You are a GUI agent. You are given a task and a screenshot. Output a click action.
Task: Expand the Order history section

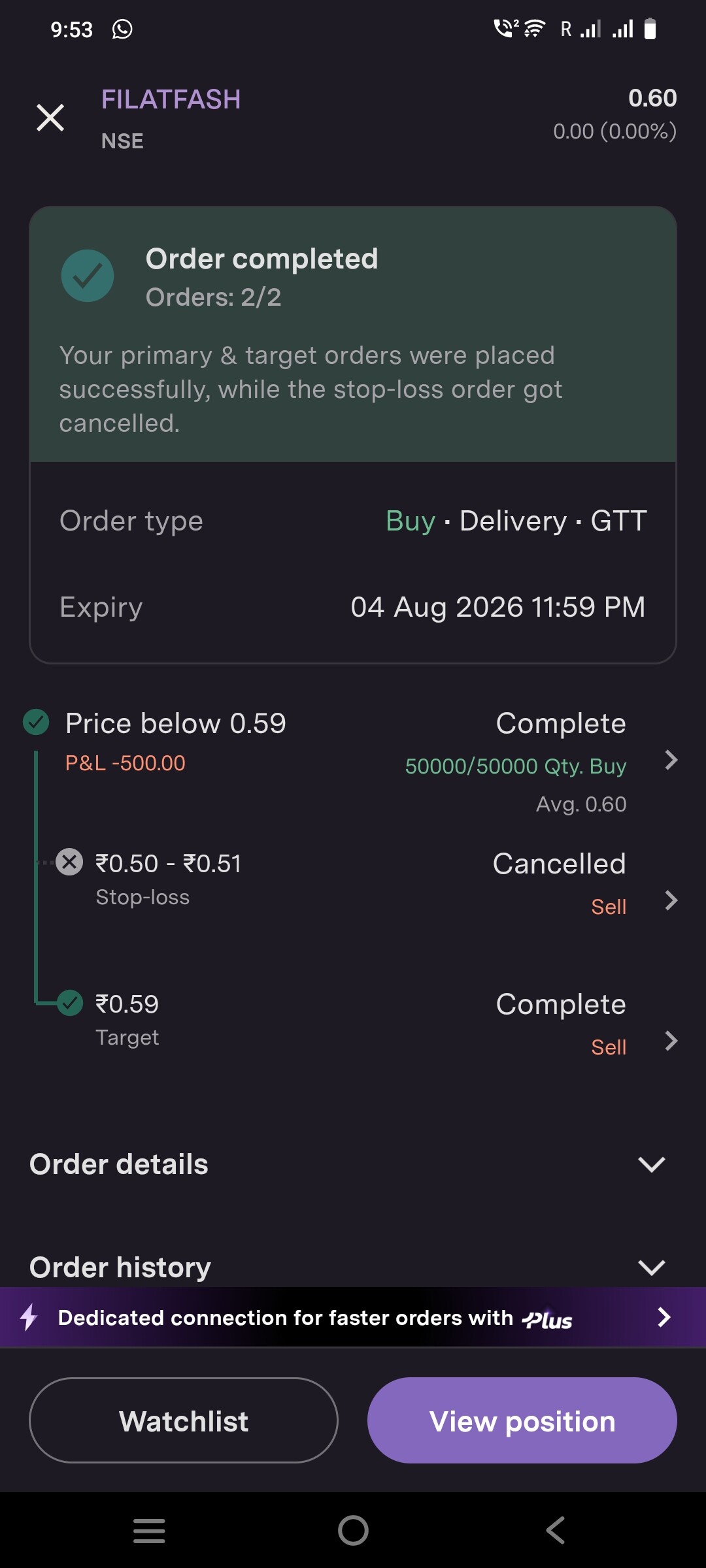pos(353,1266)
